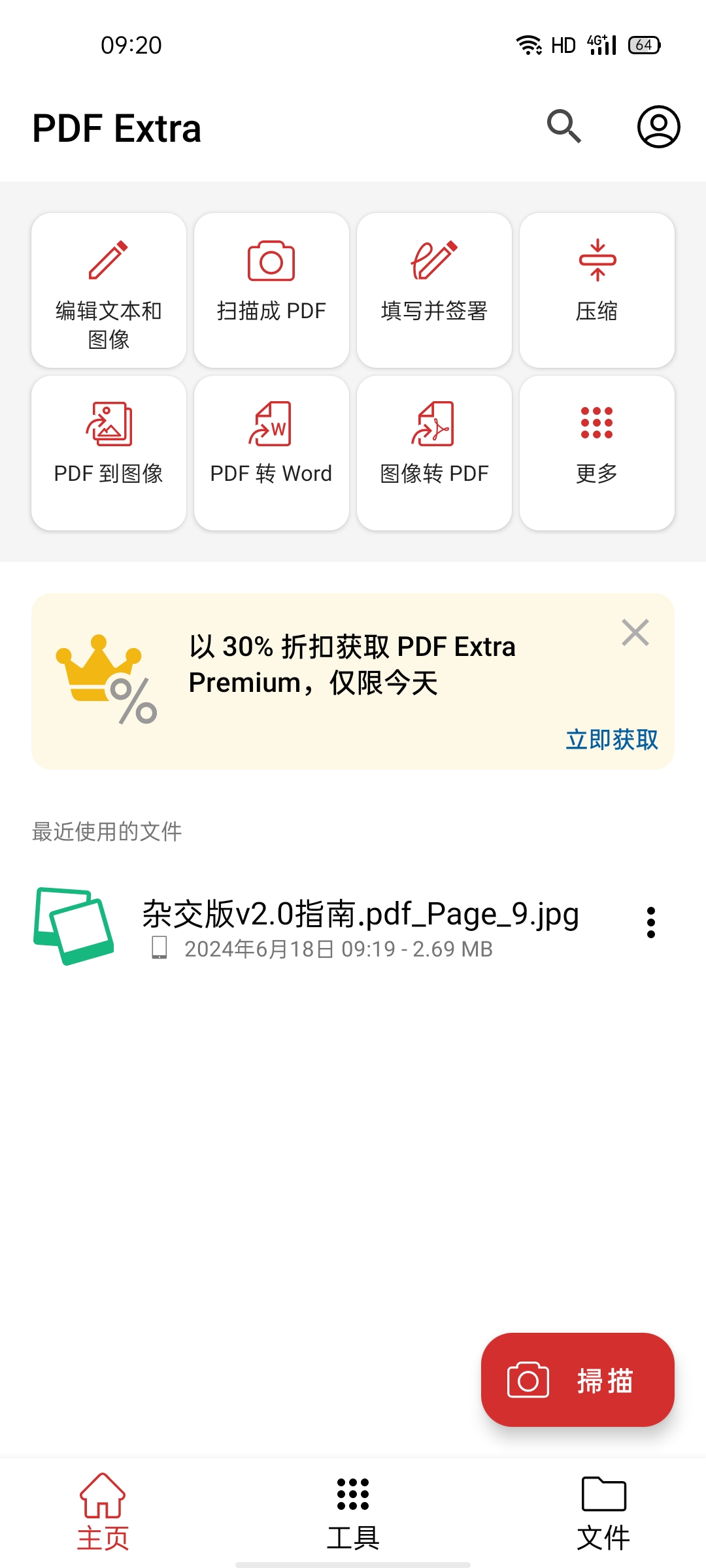Open the PDF 到图像 converter
Viewport: 706px width, 1568px height.
pos(109,453)
